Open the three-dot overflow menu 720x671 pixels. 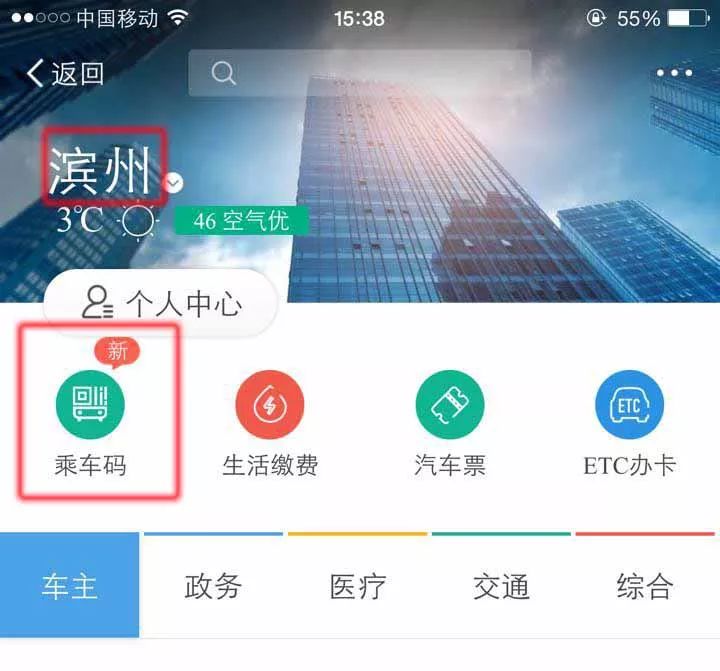(x=674, y=73)
